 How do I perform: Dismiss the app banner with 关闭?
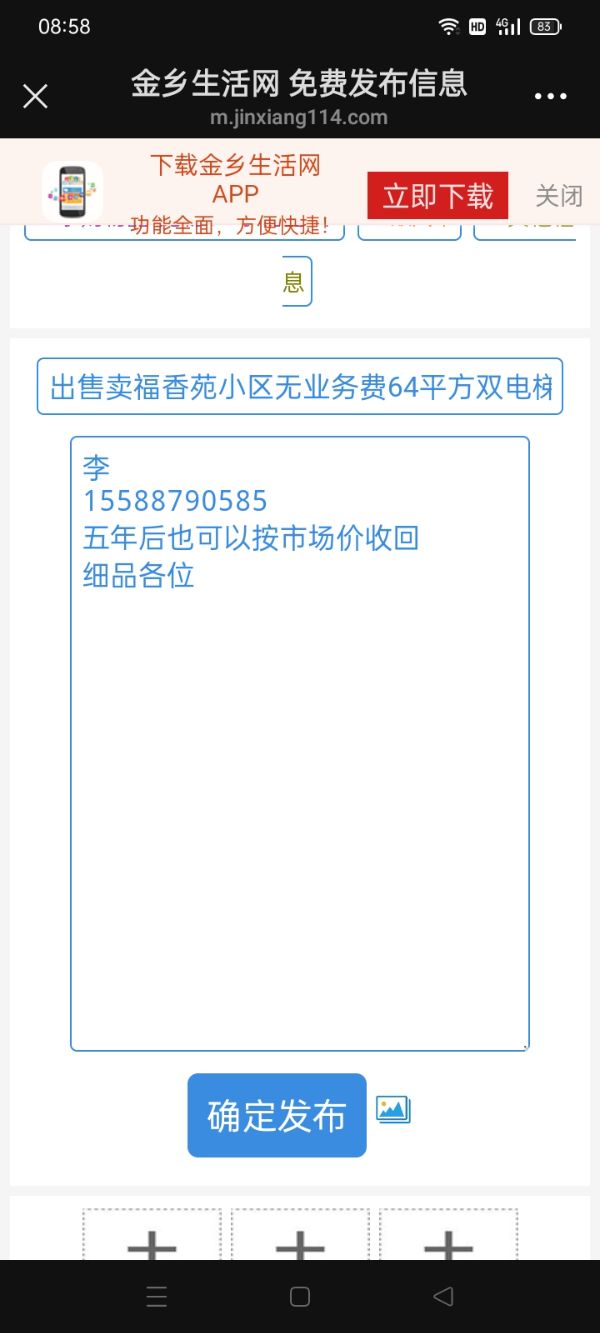pyautogui.click(x=558, y=196)
